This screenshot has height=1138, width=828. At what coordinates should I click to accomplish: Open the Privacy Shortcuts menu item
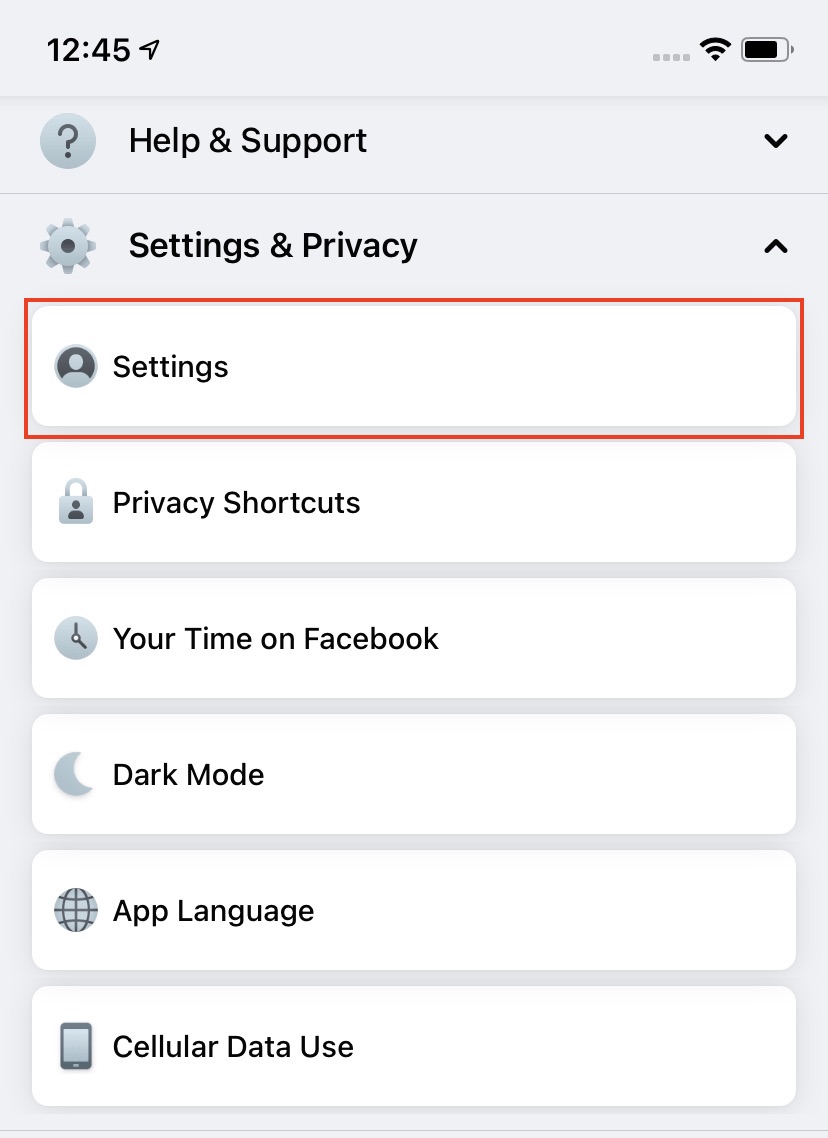(413, 503)
